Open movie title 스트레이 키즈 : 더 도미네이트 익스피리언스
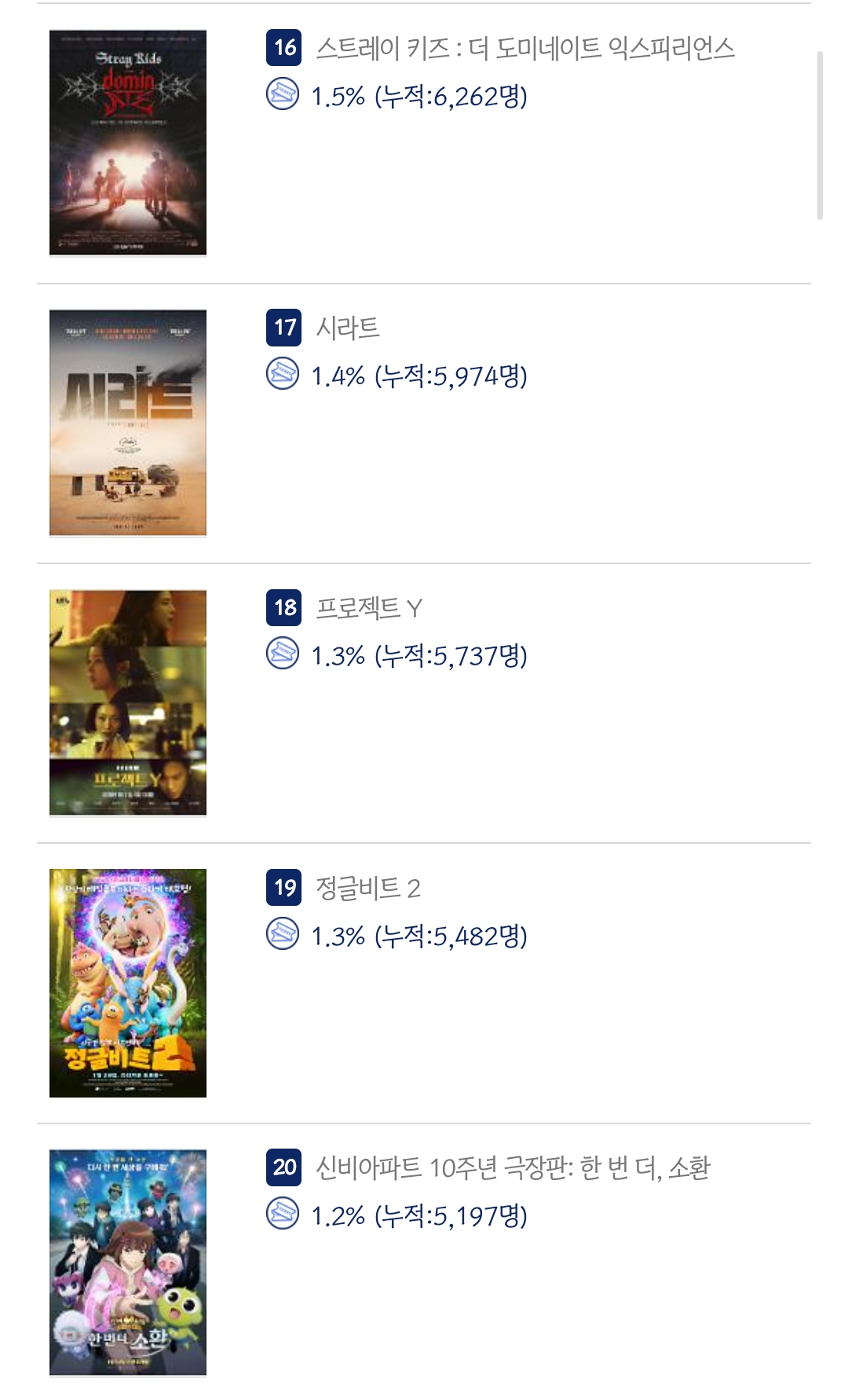848x1400 pixels. pos(525,48)
